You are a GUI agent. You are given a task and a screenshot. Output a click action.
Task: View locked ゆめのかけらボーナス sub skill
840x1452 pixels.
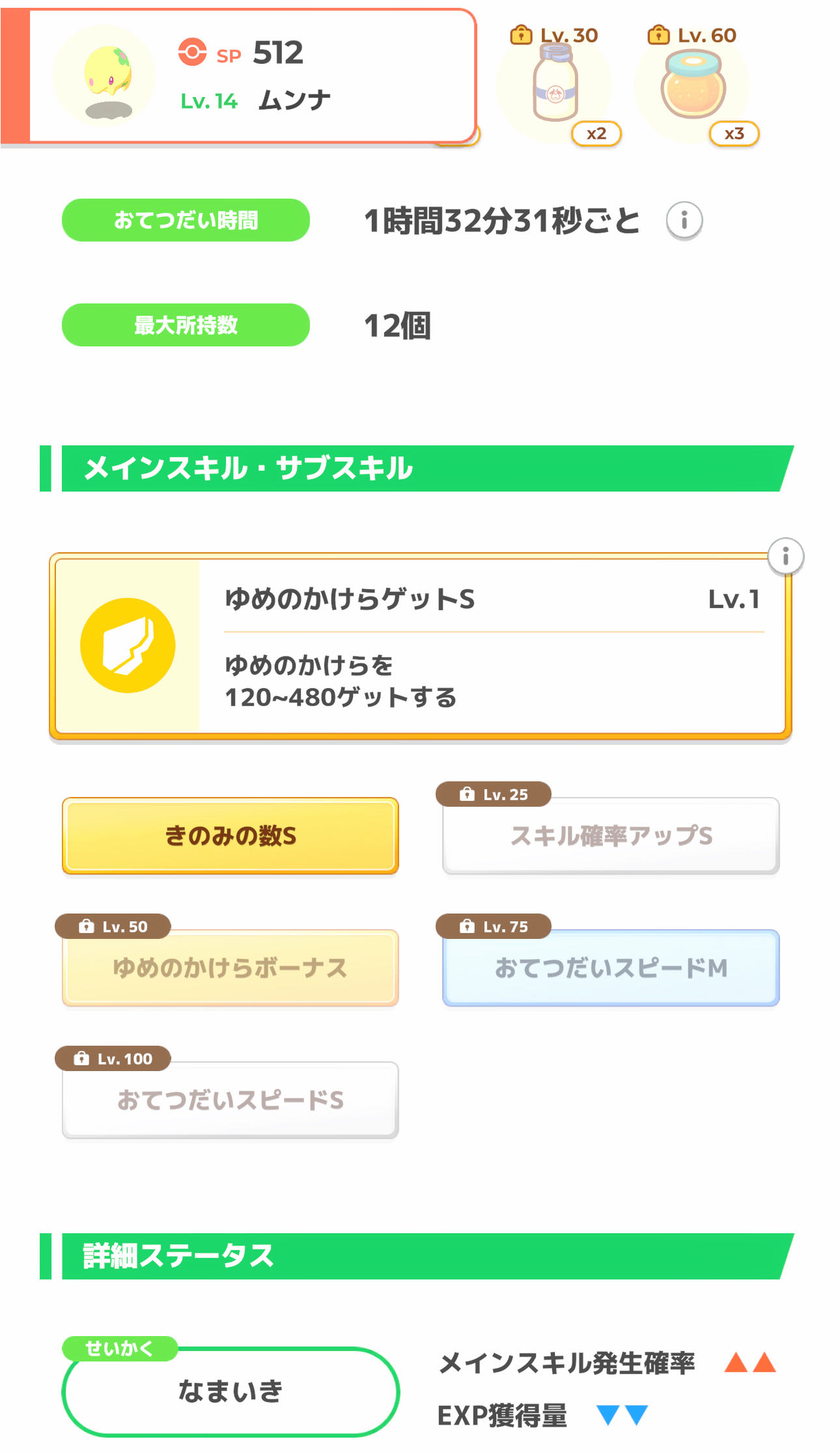click(x=231, y=968)
